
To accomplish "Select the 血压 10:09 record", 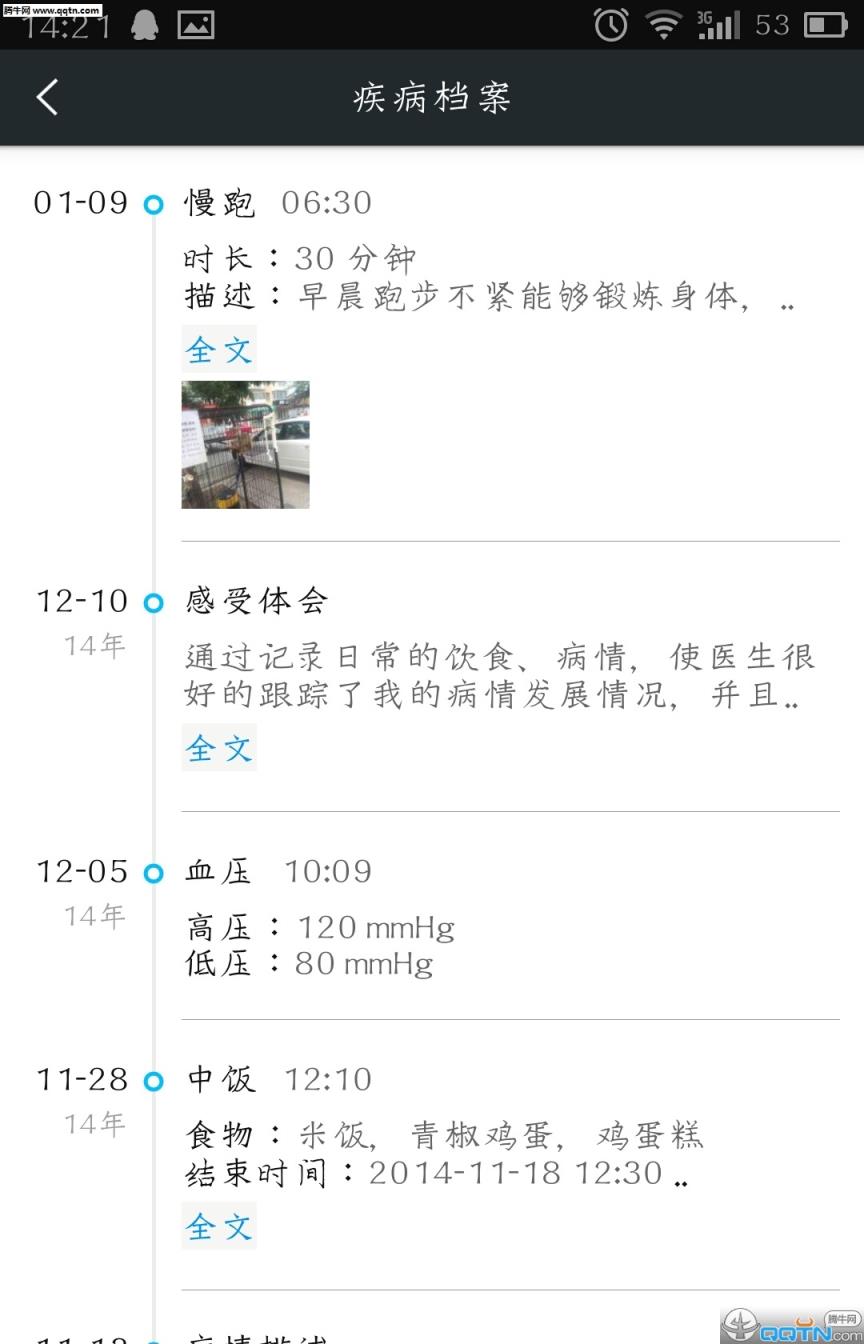I will point(277,871).
